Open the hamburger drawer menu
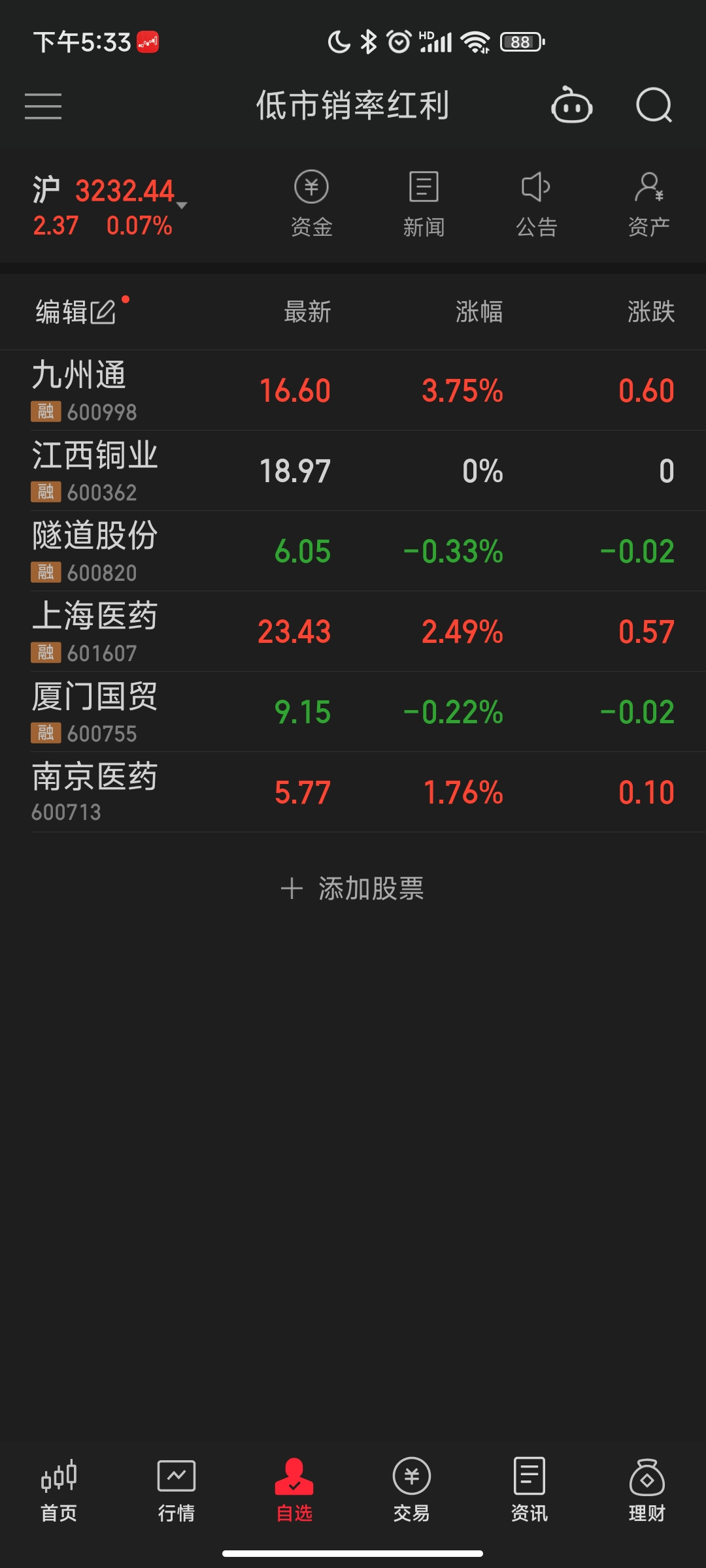This screenshot has width=706, height=1568. [43, 106]
